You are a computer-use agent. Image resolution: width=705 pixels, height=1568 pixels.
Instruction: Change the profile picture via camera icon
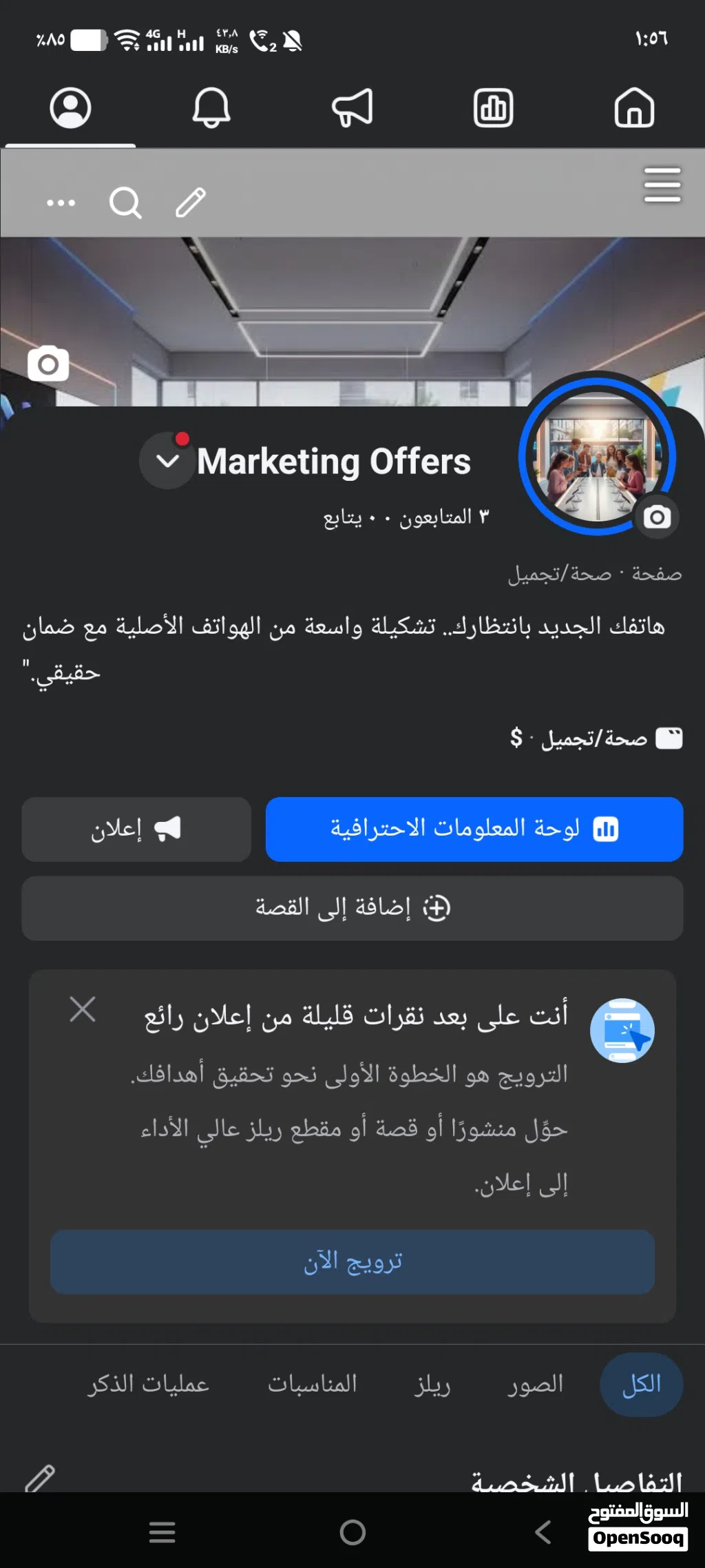click(657, 517)
